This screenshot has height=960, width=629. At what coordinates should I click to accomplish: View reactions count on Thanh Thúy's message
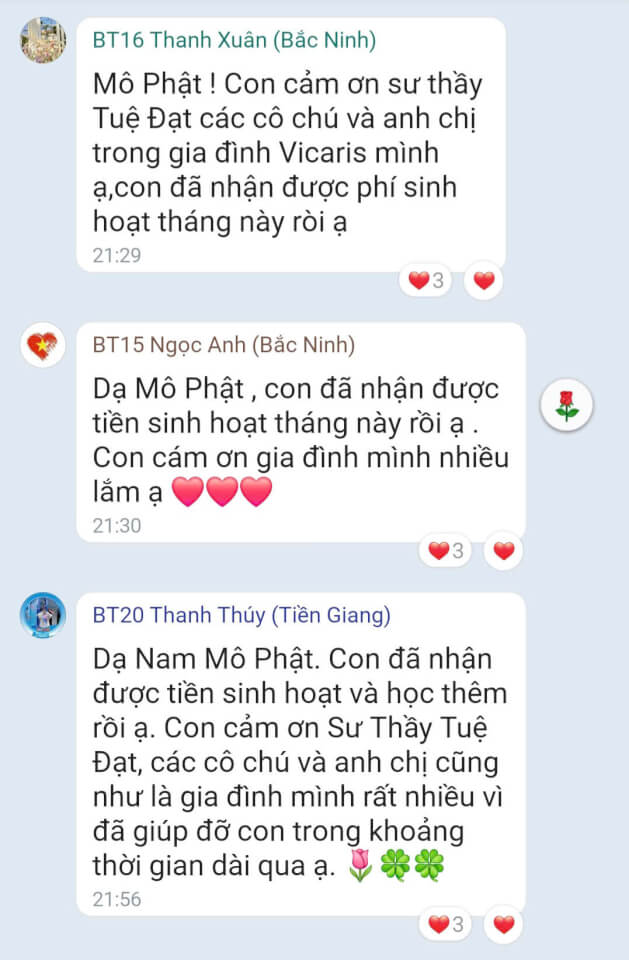(x=446, y=924)
